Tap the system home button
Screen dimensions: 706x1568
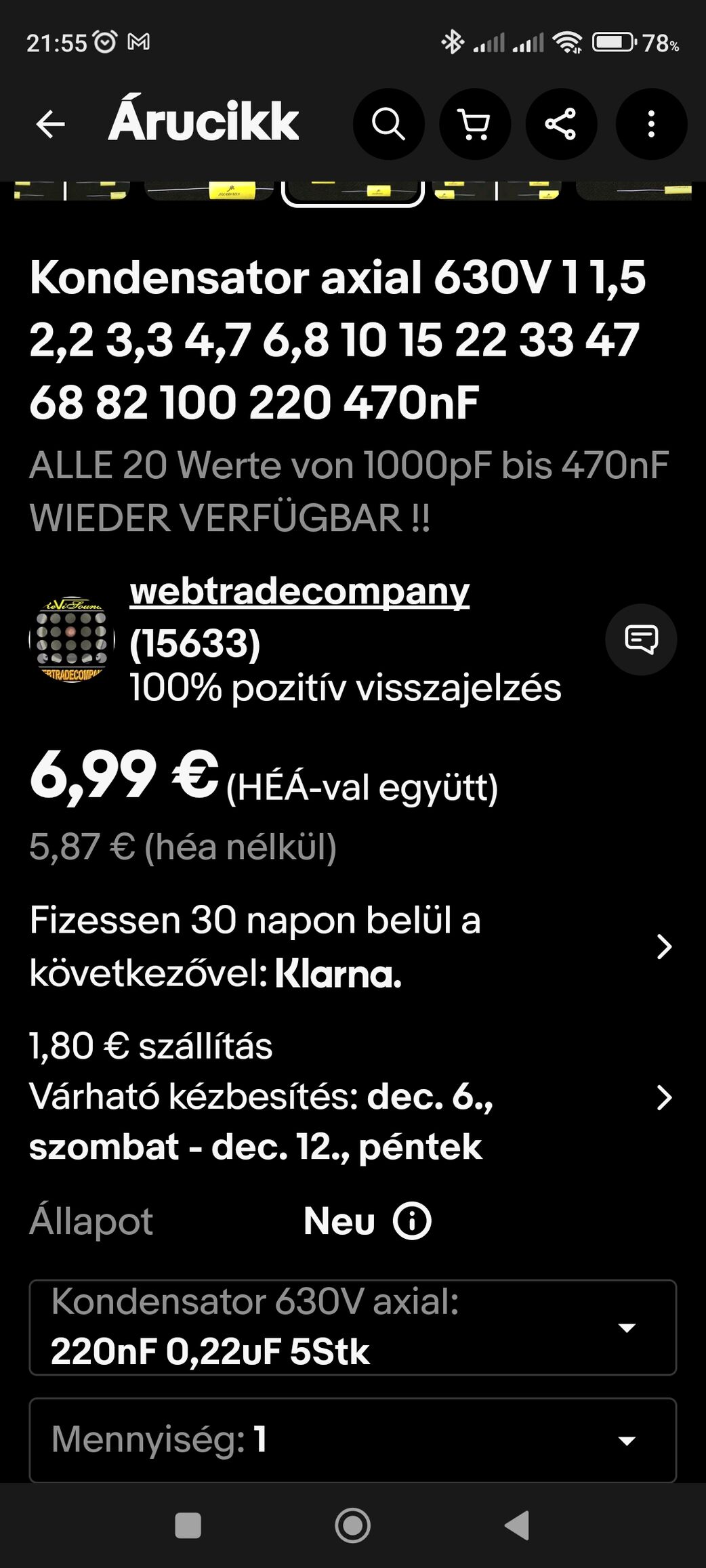pos(352,1526)
